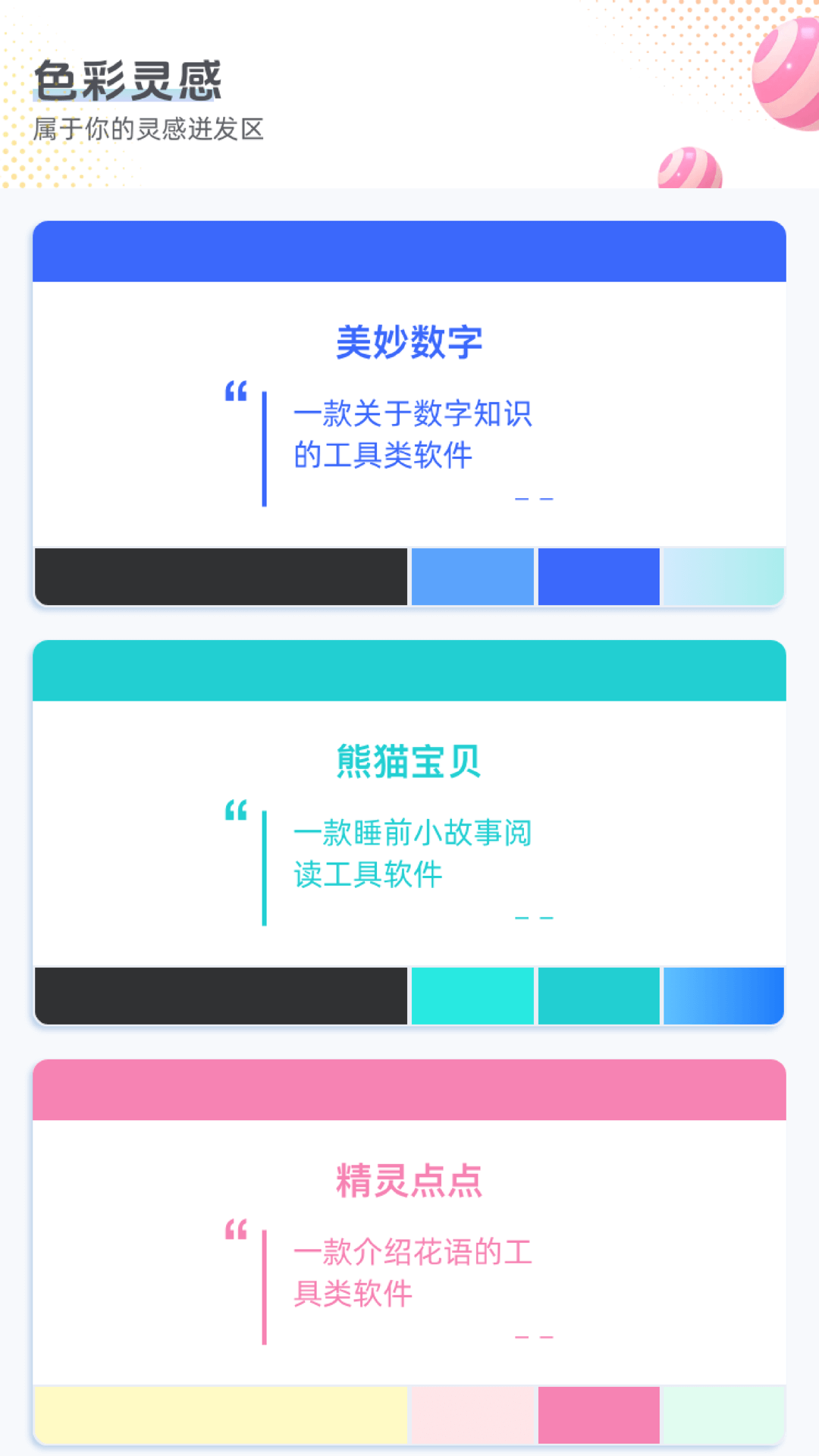Select the blue gradient swatch under 熊猫宝贝
This screenshot has height=1456, width=819.
(x=723, y=996)
